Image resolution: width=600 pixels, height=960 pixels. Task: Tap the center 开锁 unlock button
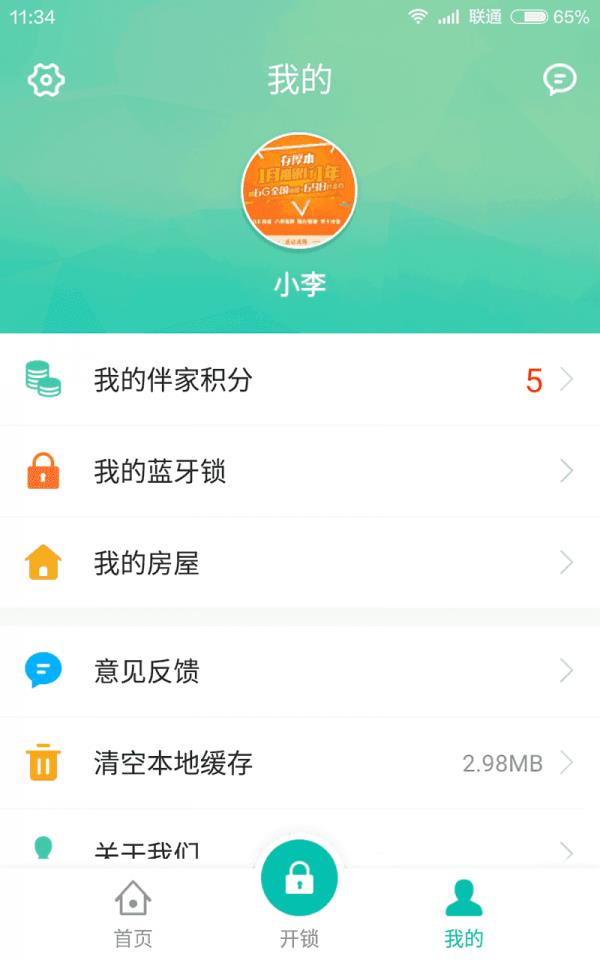(299, 880)
